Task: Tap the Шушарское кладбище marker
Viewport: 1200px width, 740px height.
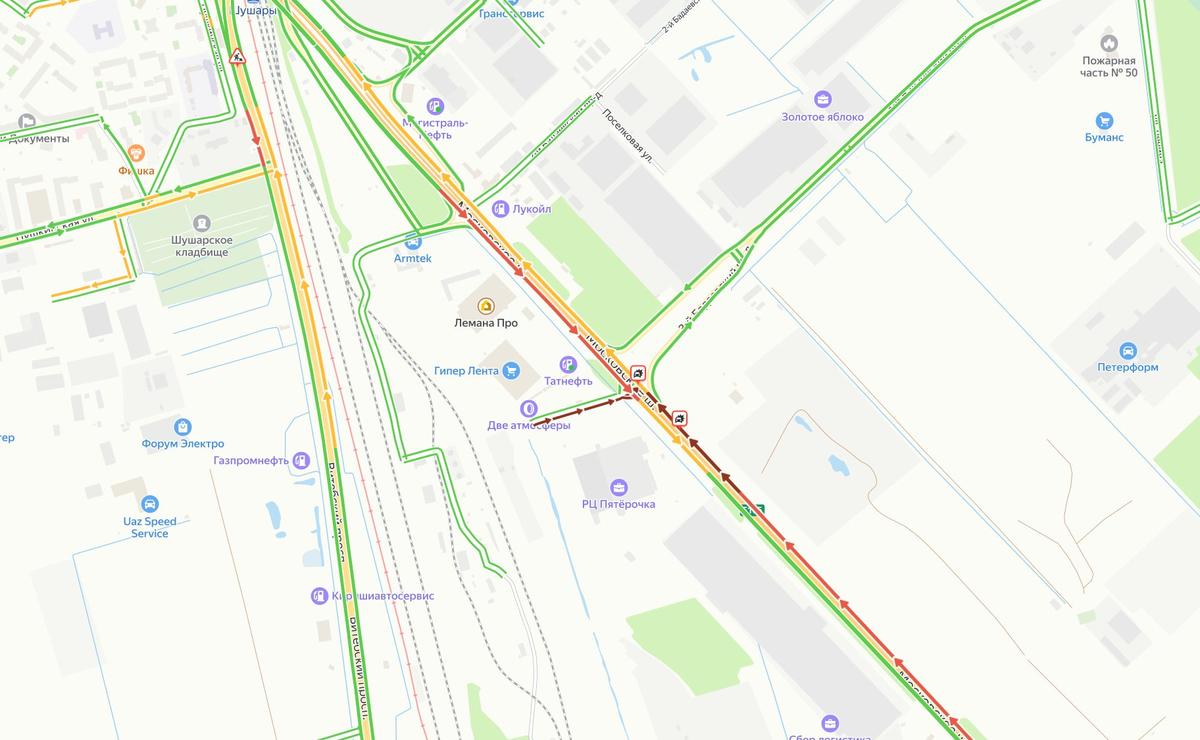Action: coord(202,222)
